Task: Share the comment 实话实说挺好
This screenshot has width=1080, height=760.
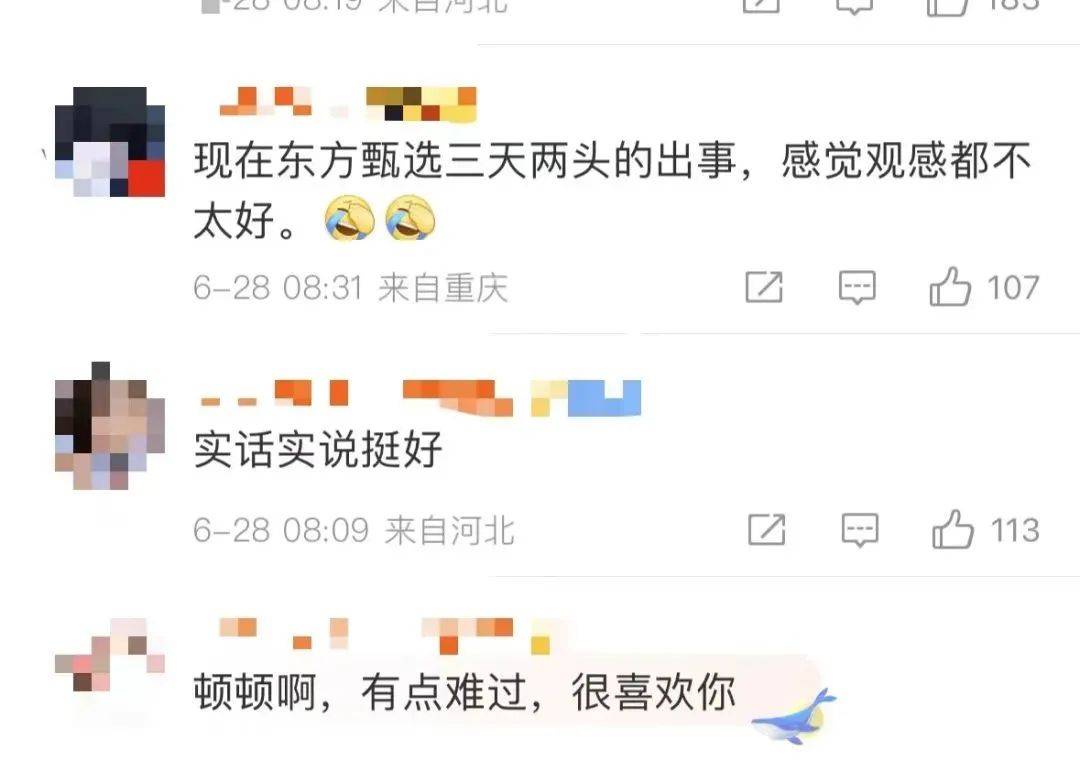Action: click(x=767, y=530)
